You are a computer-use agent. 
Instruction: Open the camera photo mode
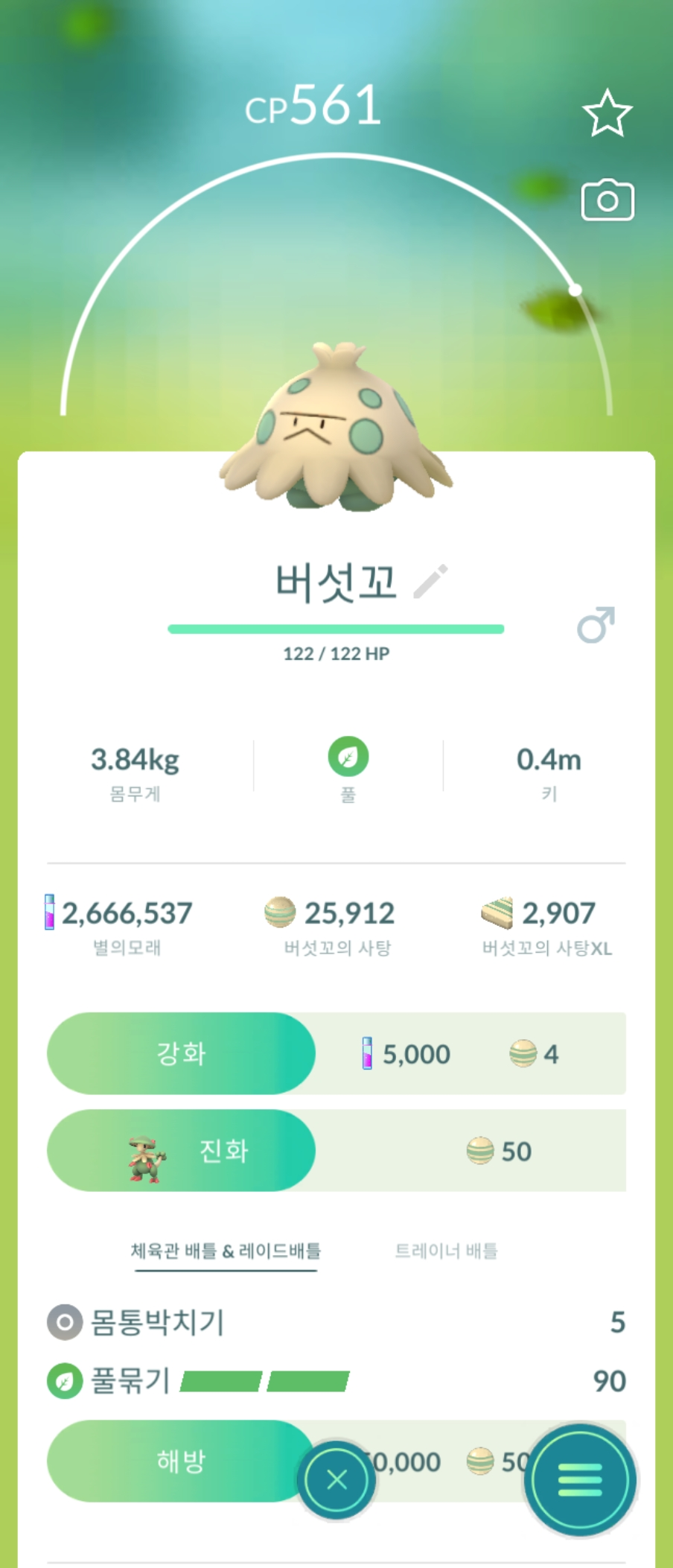click(x=607, y=200)
